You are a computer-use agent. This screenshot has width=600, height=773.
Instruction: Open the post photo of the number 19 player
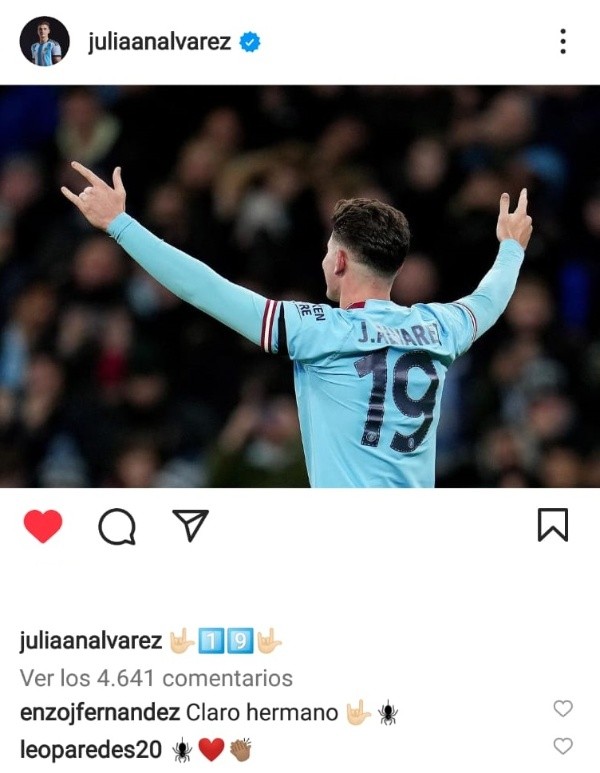click(x=300, y=286)
